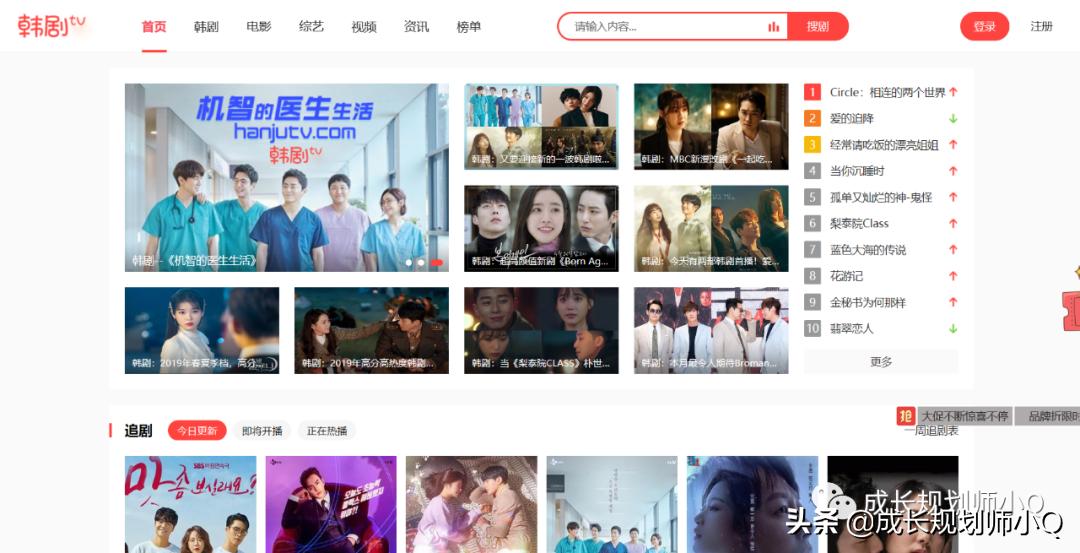The height and width of the screenshot is (553, 1080).
Task: Click the red 搜剧 search button
Action: tap(817, 27)
